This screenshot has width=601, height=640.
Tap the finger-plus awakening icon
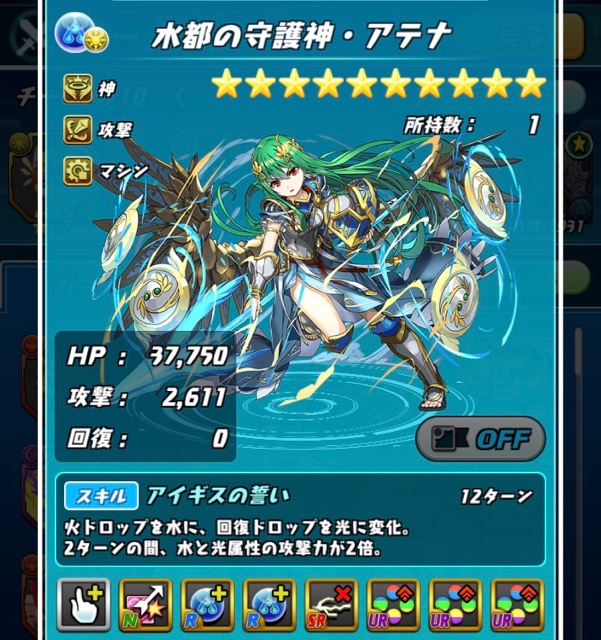(x=82, y=605)
